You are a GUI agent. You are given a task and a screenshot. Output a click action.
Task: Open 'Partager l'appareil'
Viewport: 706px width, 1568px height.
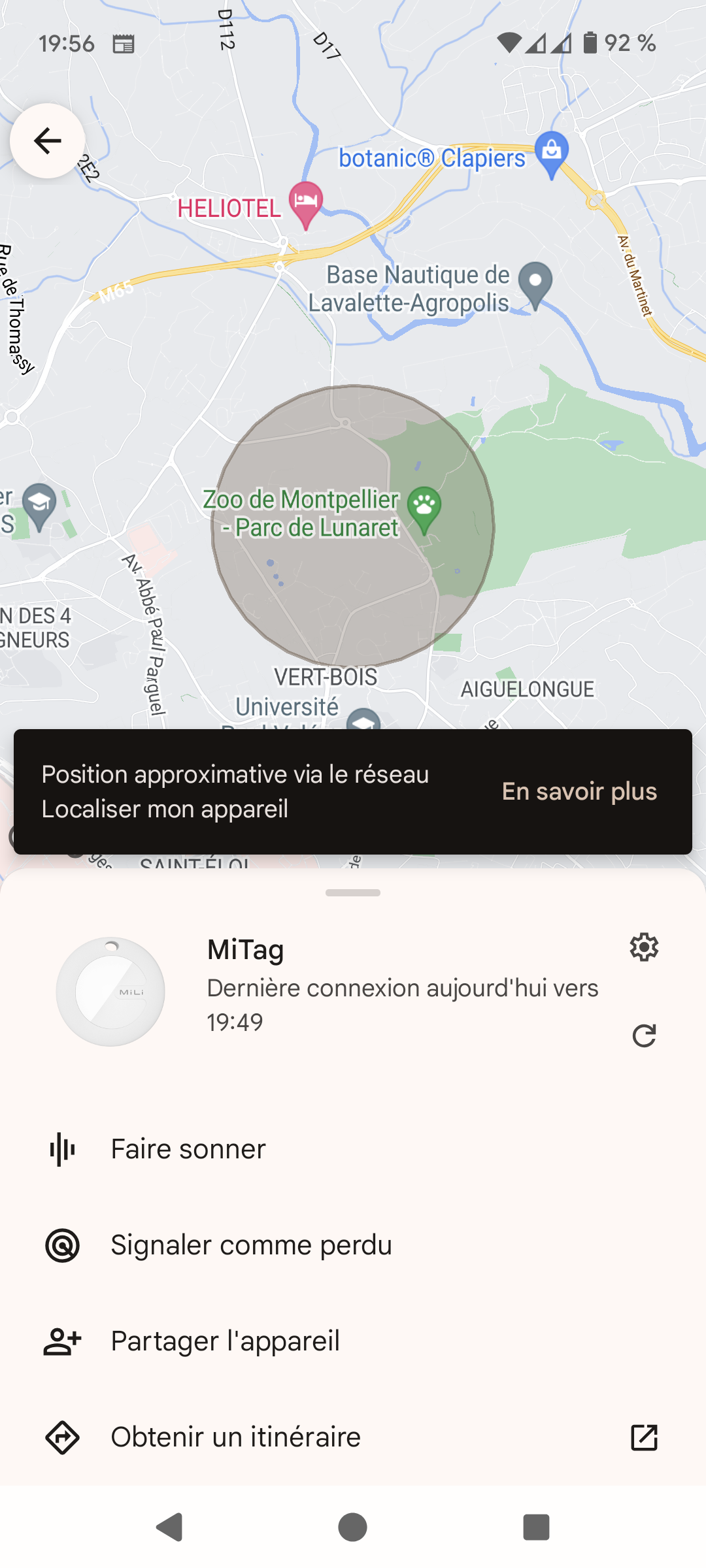[x=225, y=1341]
